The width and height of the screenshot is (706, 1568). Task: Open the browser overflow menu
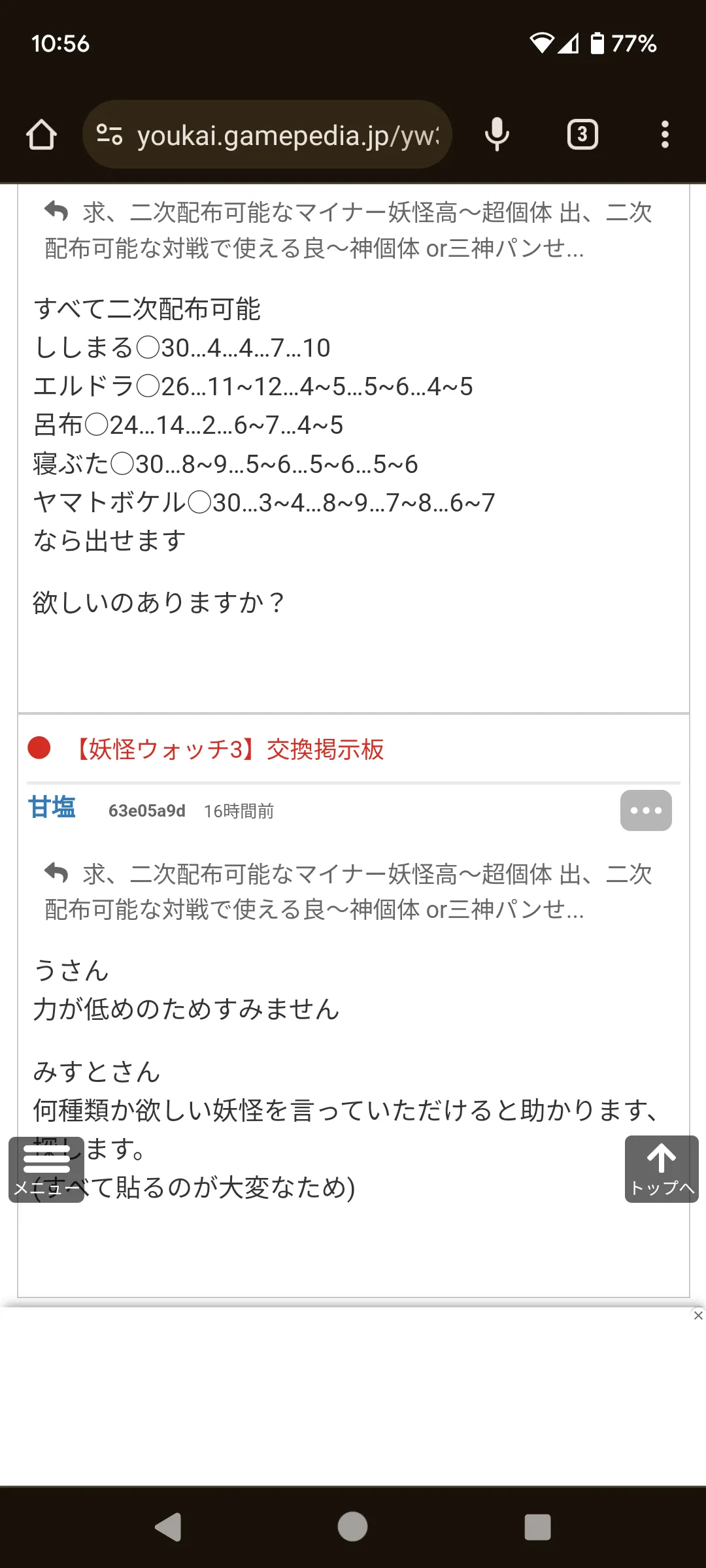(665, 135)
